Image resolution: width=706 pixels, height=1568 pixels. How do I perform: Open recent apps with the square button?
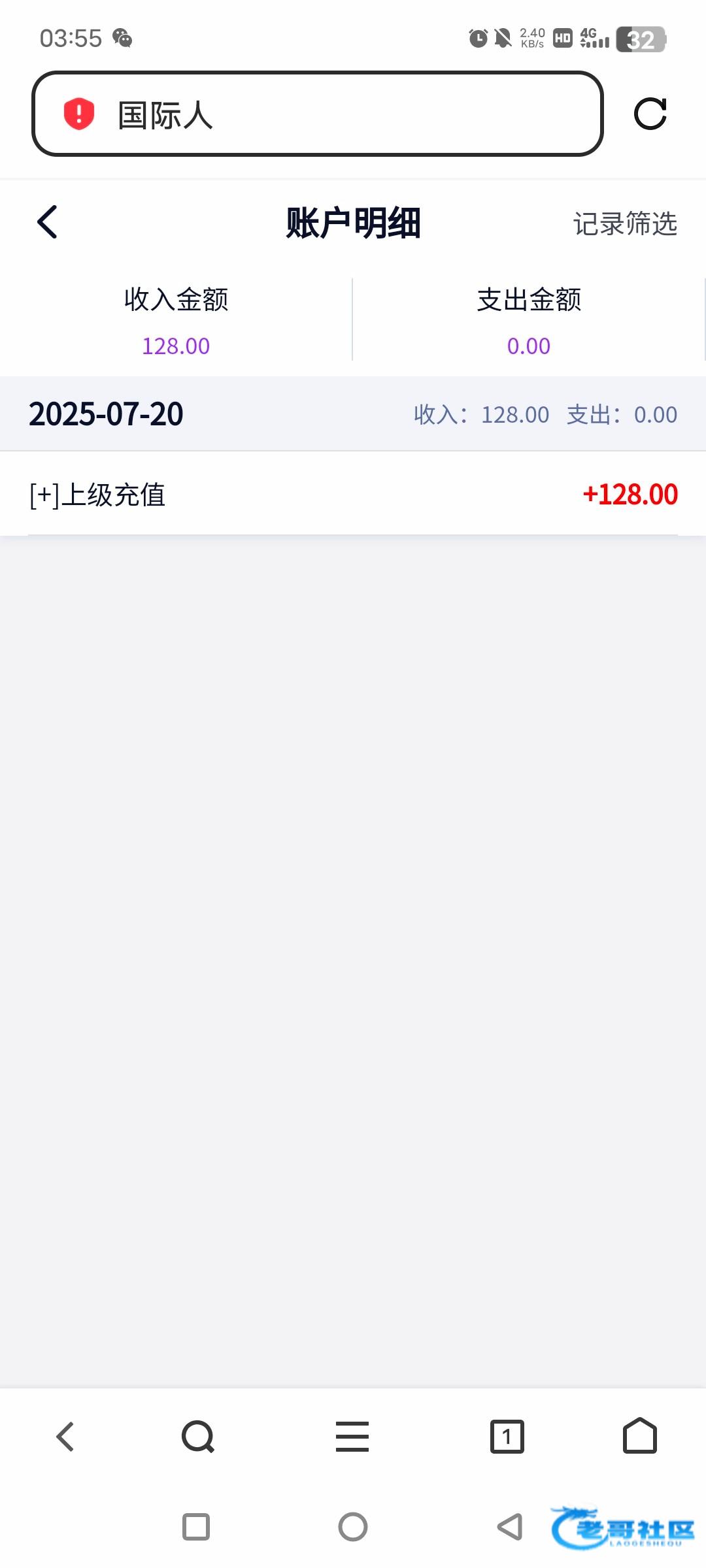(x=196, y=1527)
